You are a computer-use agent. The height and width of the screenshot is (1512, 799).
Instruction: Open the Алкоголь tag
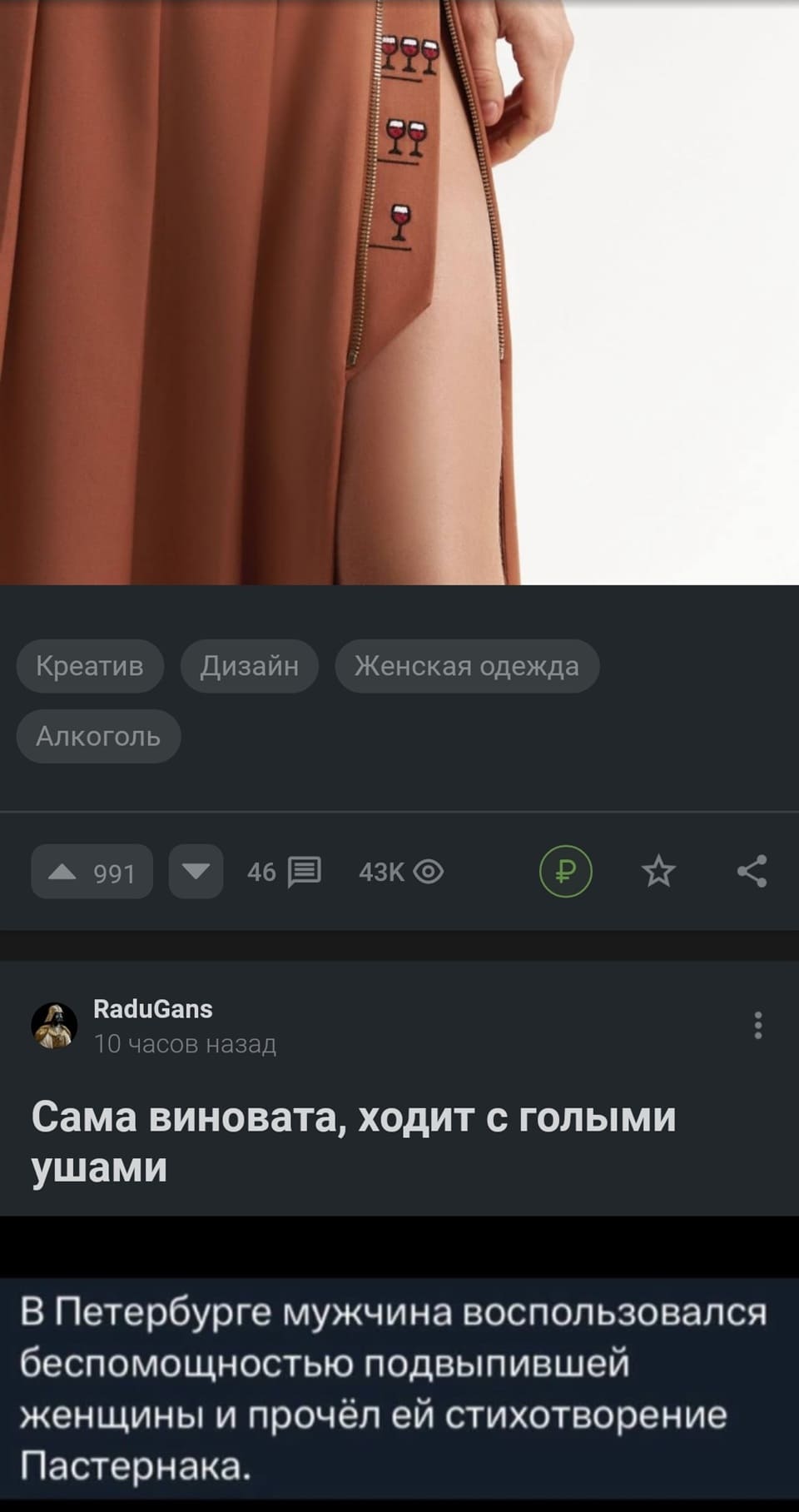(x=98, y=736)
